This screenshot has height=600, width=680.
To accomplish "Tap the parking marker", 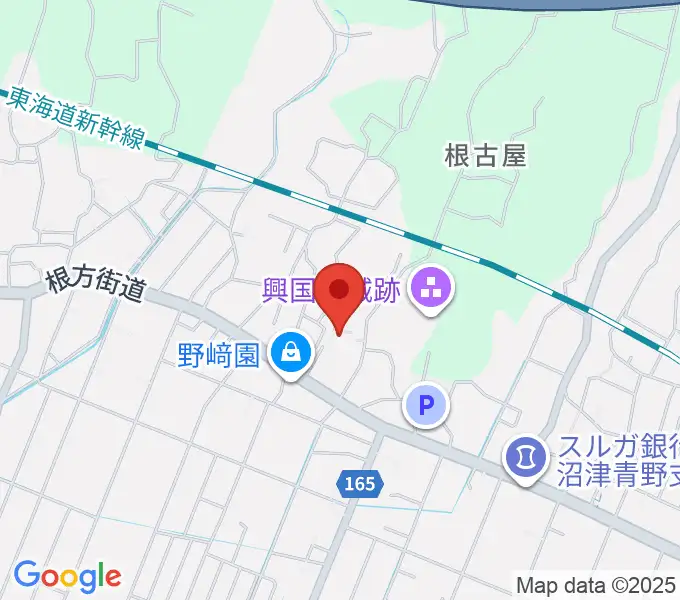I will pyautogui.click(x=426, y=406).
